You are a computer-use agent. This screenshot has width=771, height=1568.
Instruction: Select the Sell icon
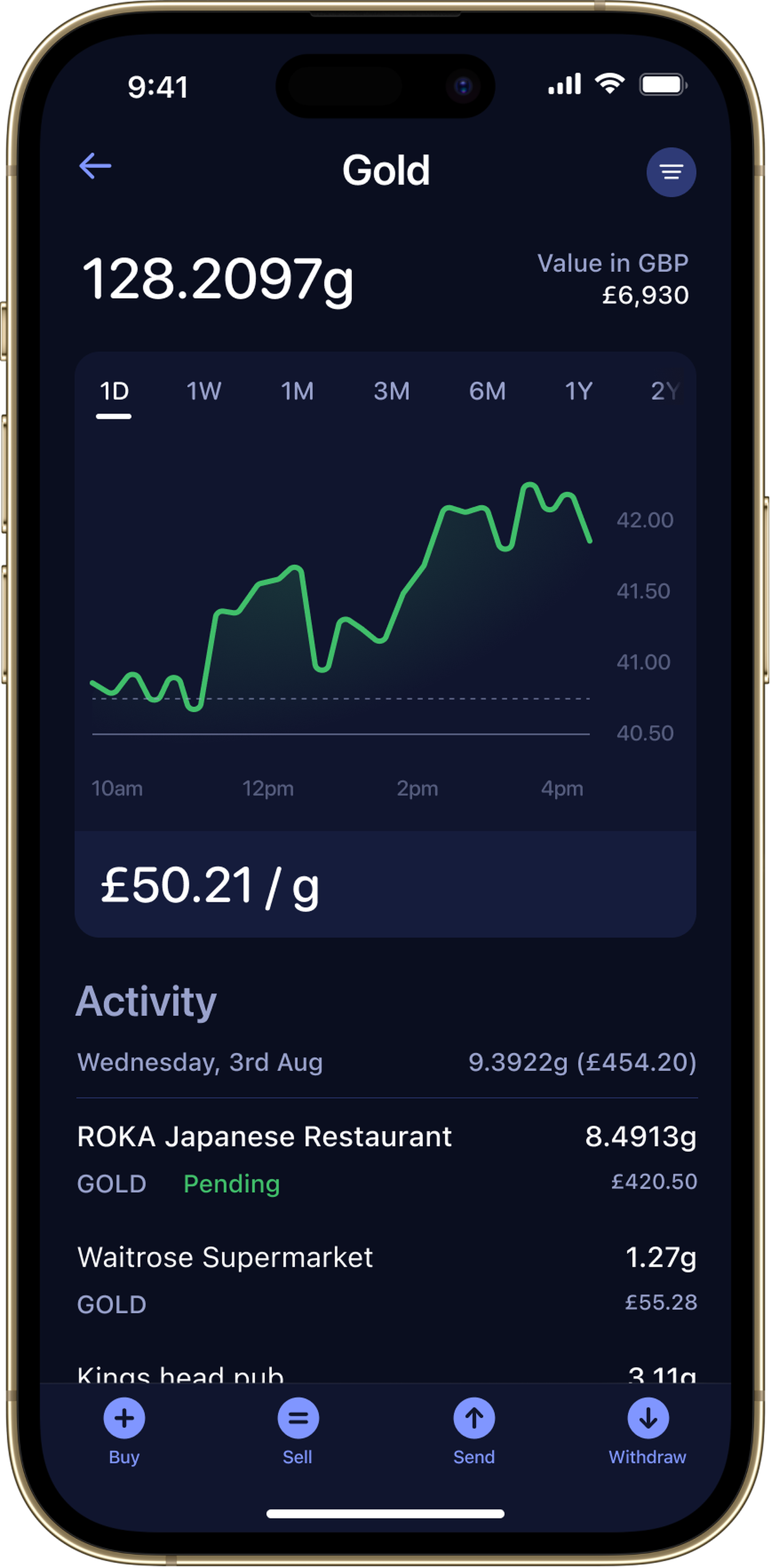[x=297, y=1418]
